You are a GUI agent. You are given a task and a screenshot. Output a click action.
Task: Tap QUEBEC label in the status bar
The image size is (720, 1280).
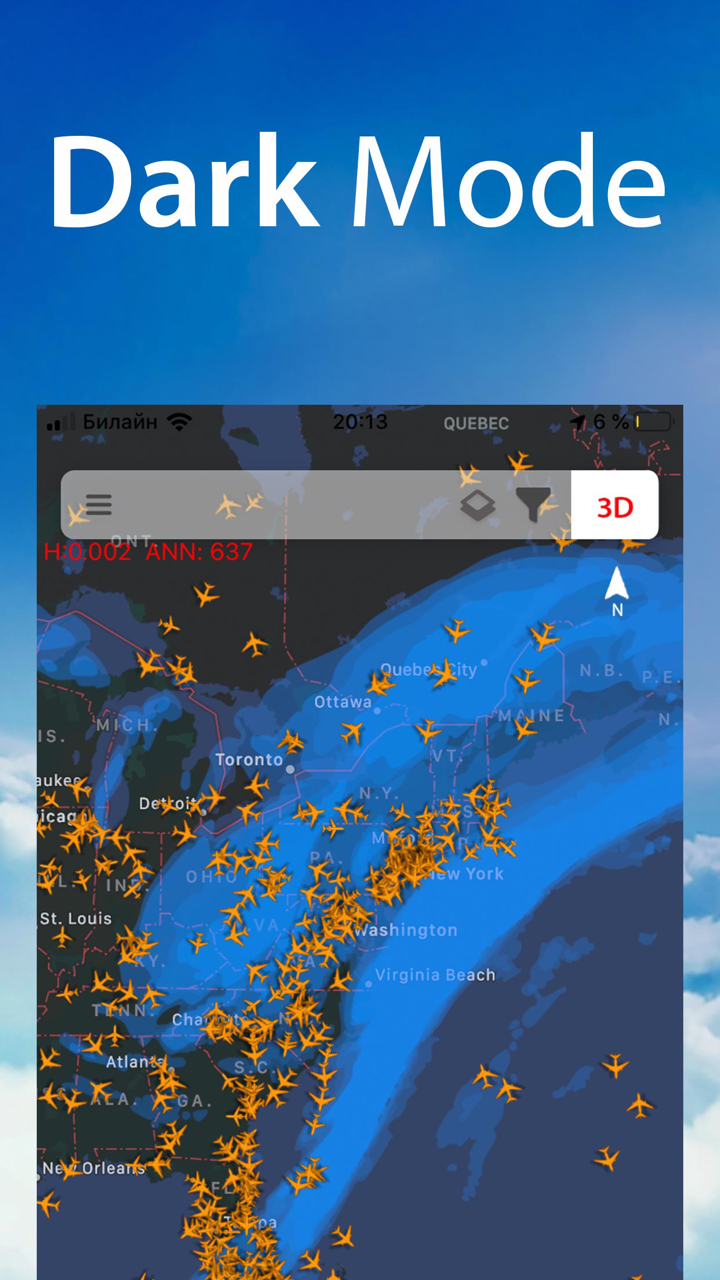[x=476, y=423]
